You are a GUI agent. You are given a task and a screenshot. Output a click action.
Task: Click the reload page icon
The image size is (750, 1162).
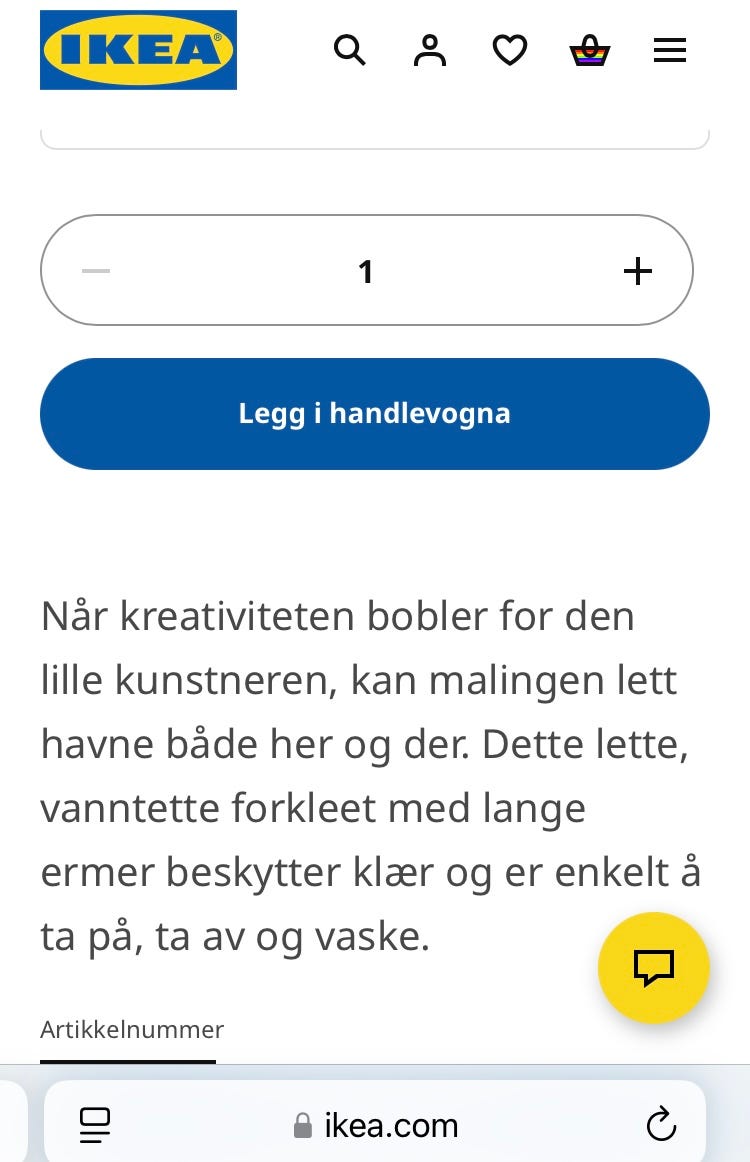[661, 1124]
